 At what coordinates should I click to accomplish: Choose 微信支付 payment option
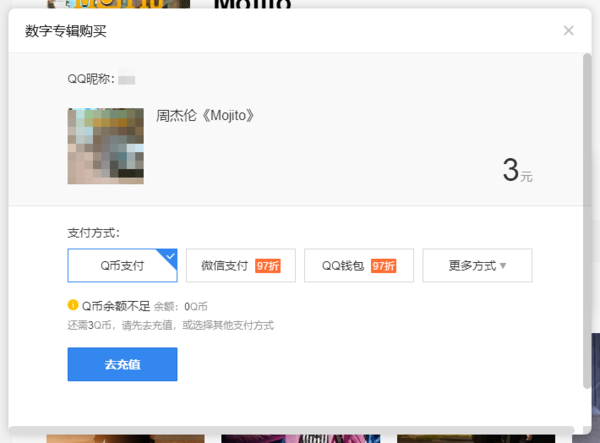click(241, 265)
